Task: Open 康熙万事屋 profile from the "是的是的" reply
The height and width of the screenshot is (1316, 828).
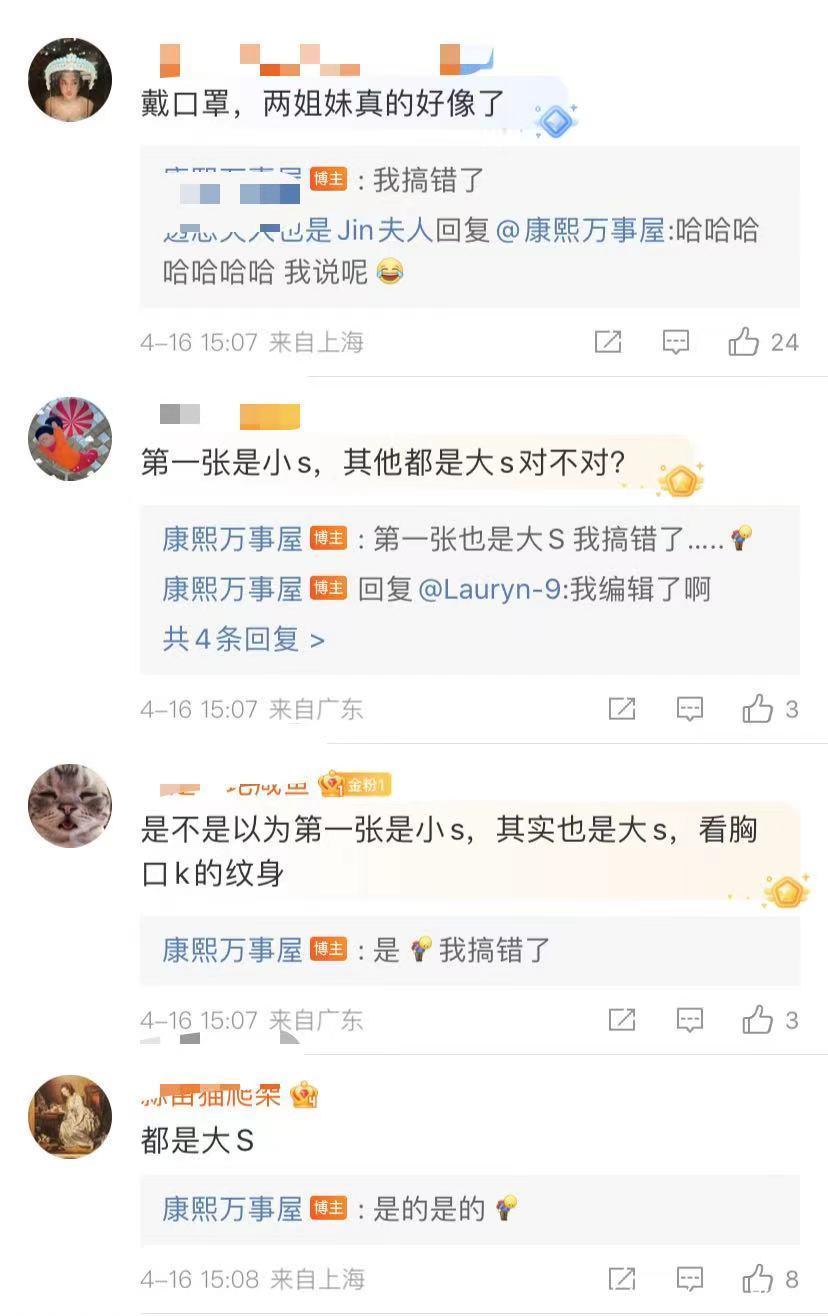Action: click(232, 1209)
